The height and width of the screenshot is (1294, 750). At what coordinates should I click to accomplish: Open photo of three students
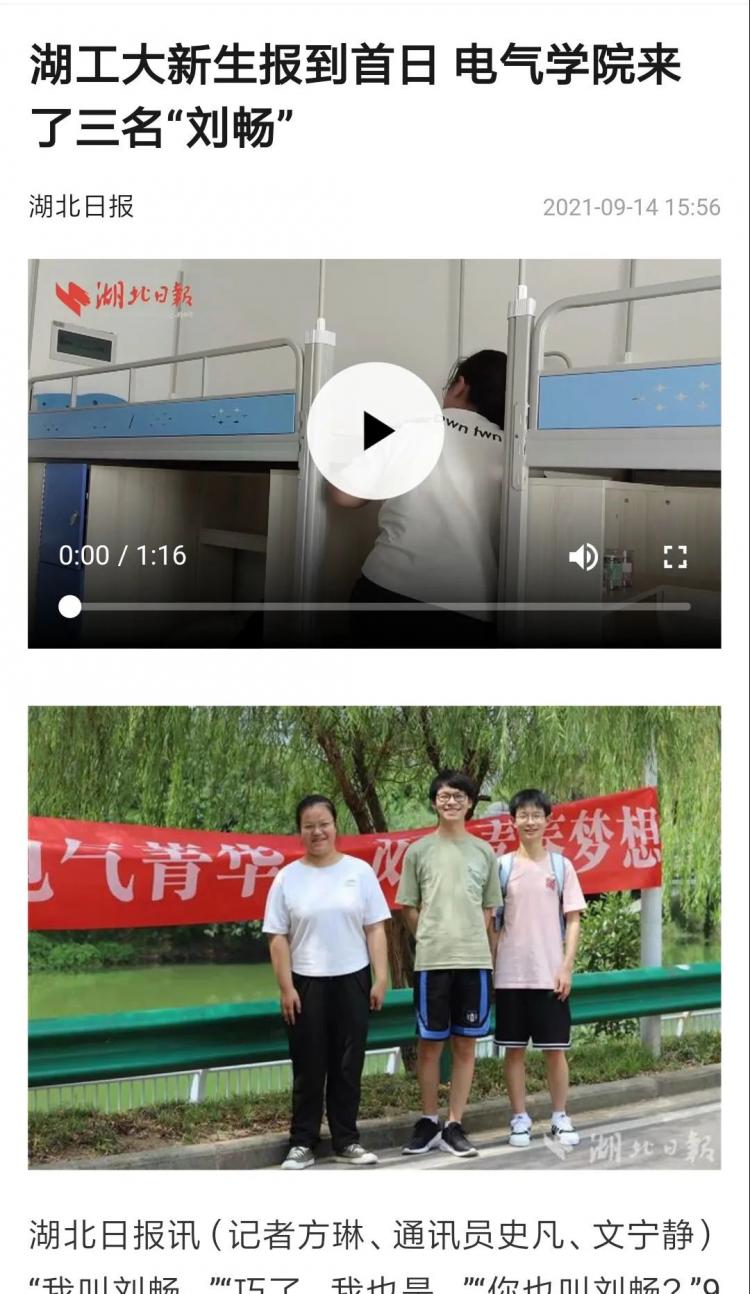[x=374, y=937]
